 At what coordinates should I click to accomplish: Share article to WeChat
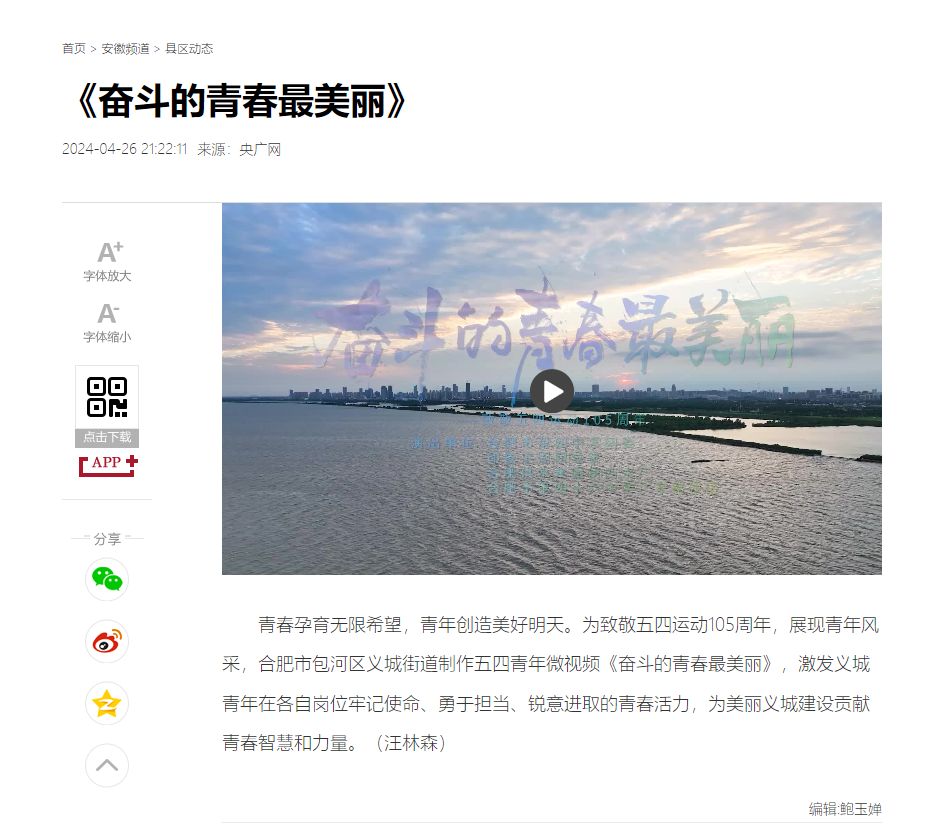coord(107,579)
